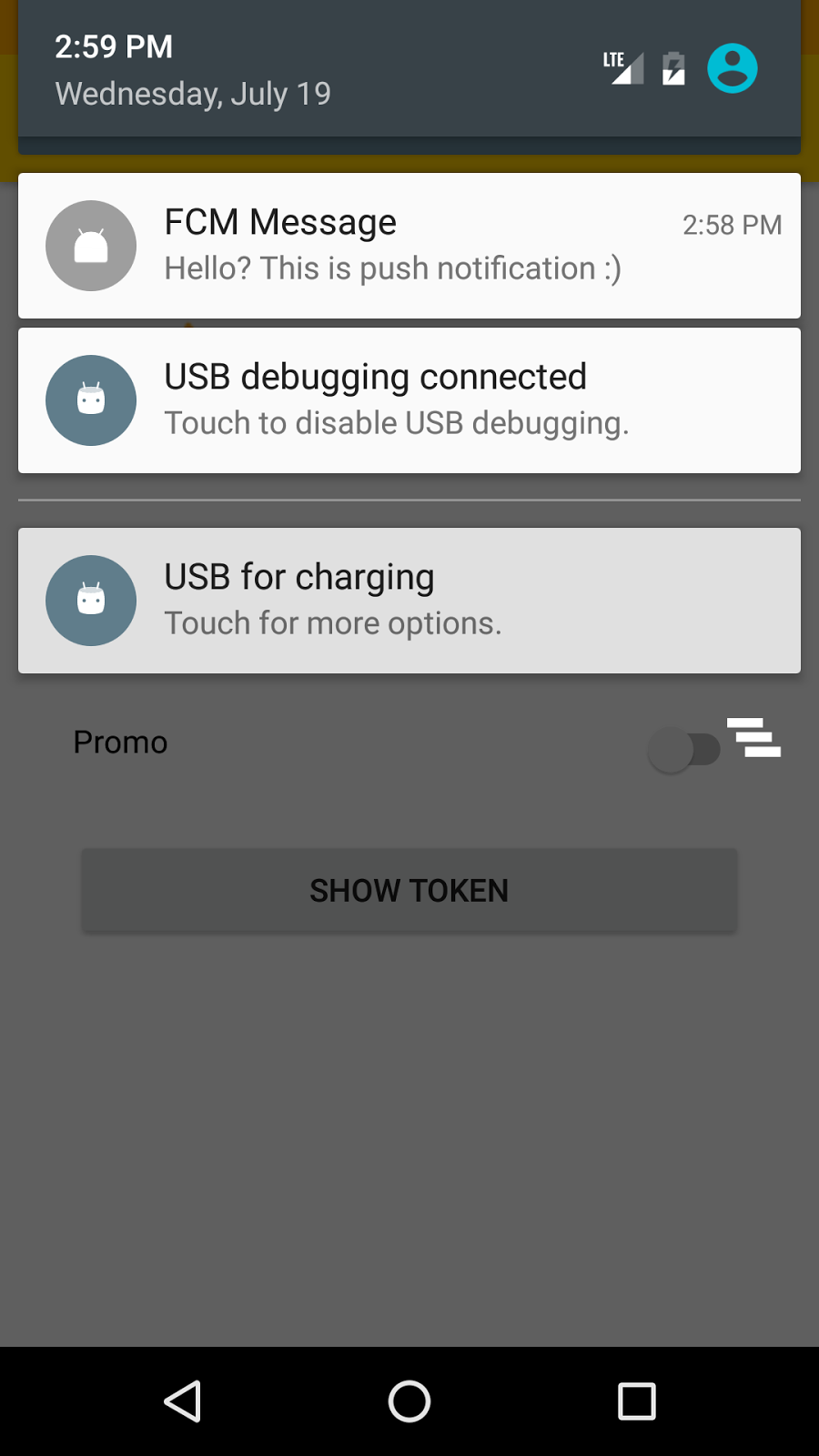Click the battery status icon
The height and width of the screenshot is (1456, 819).
coord(672,67)
